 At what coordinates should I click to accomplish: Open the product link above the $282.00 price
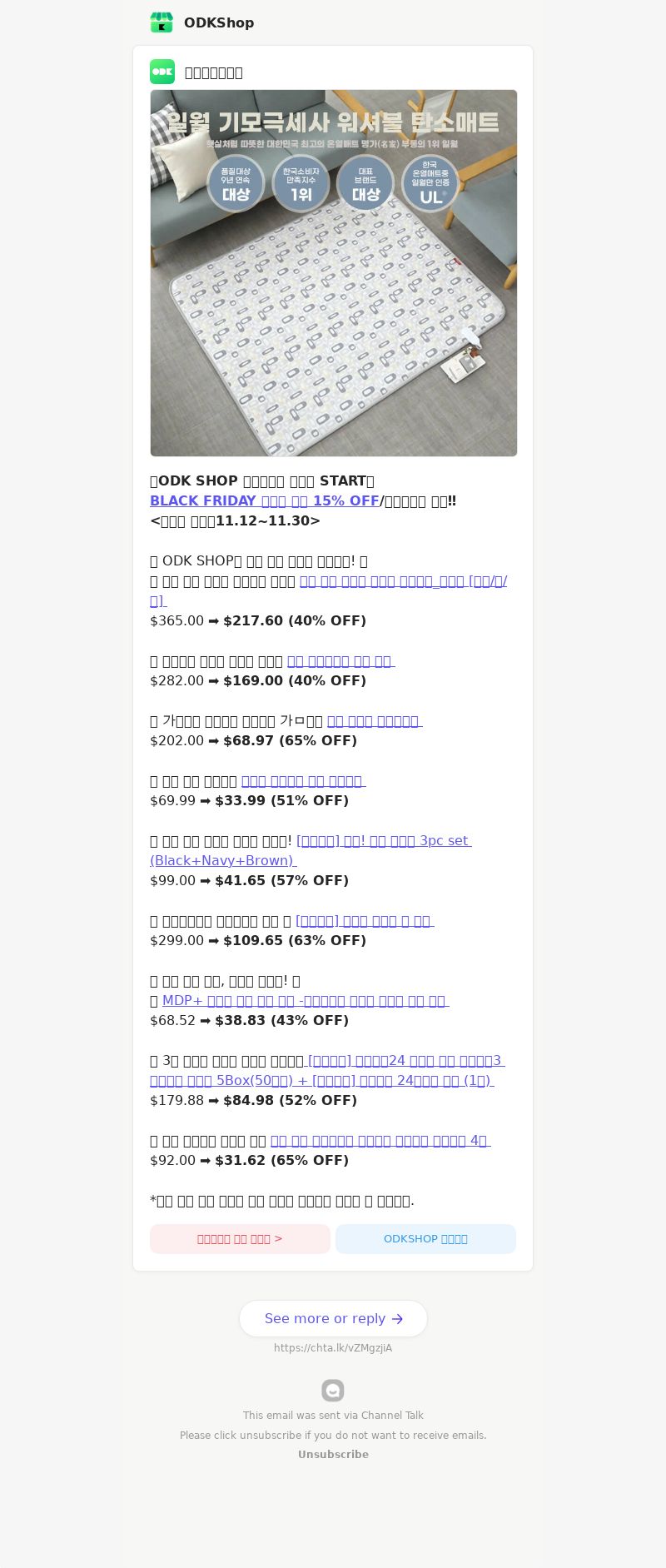[x=340, y=661]
